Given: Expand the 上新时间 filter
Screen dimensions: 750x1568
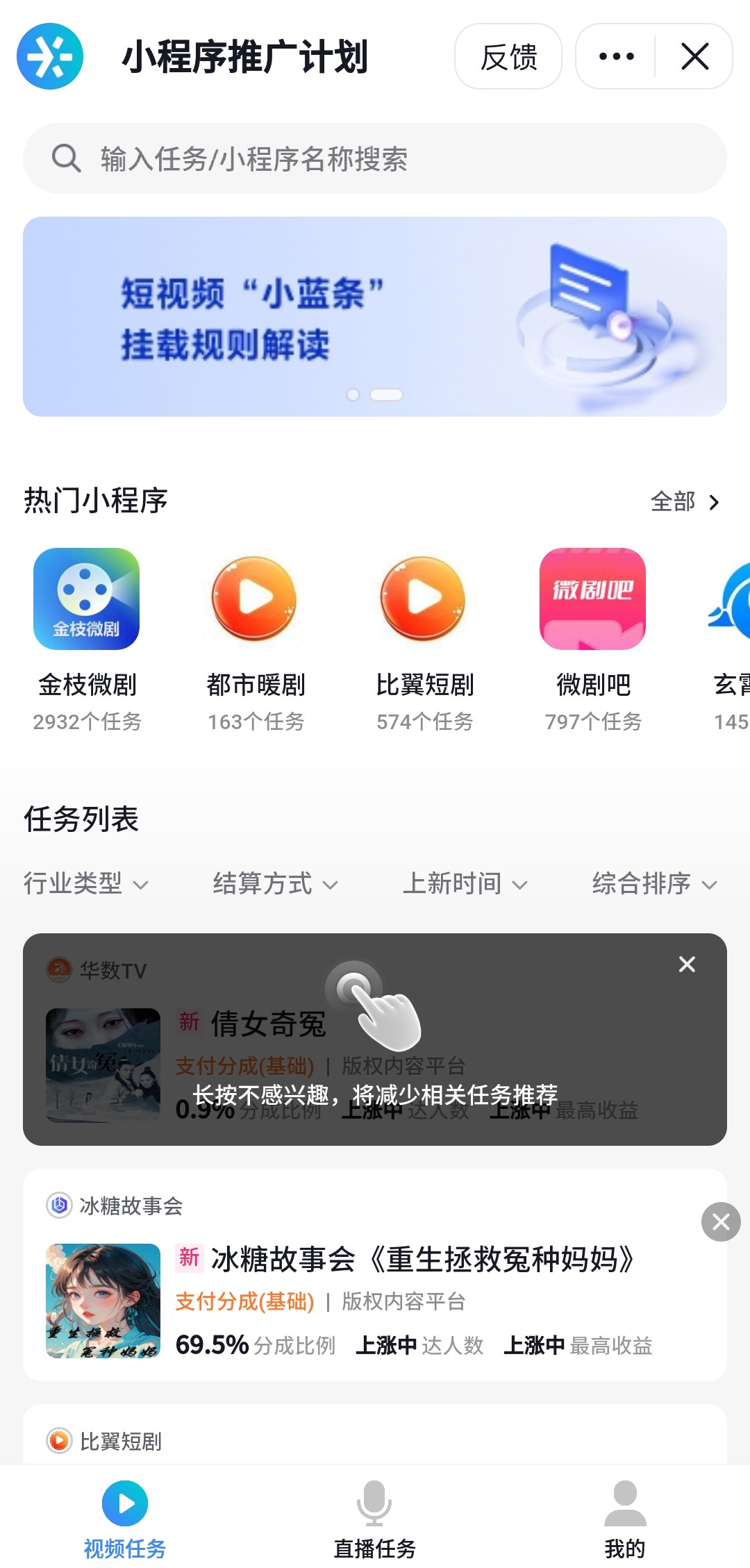Looking at the screenshot, I should pyautogui.click(x=465, y=884).
